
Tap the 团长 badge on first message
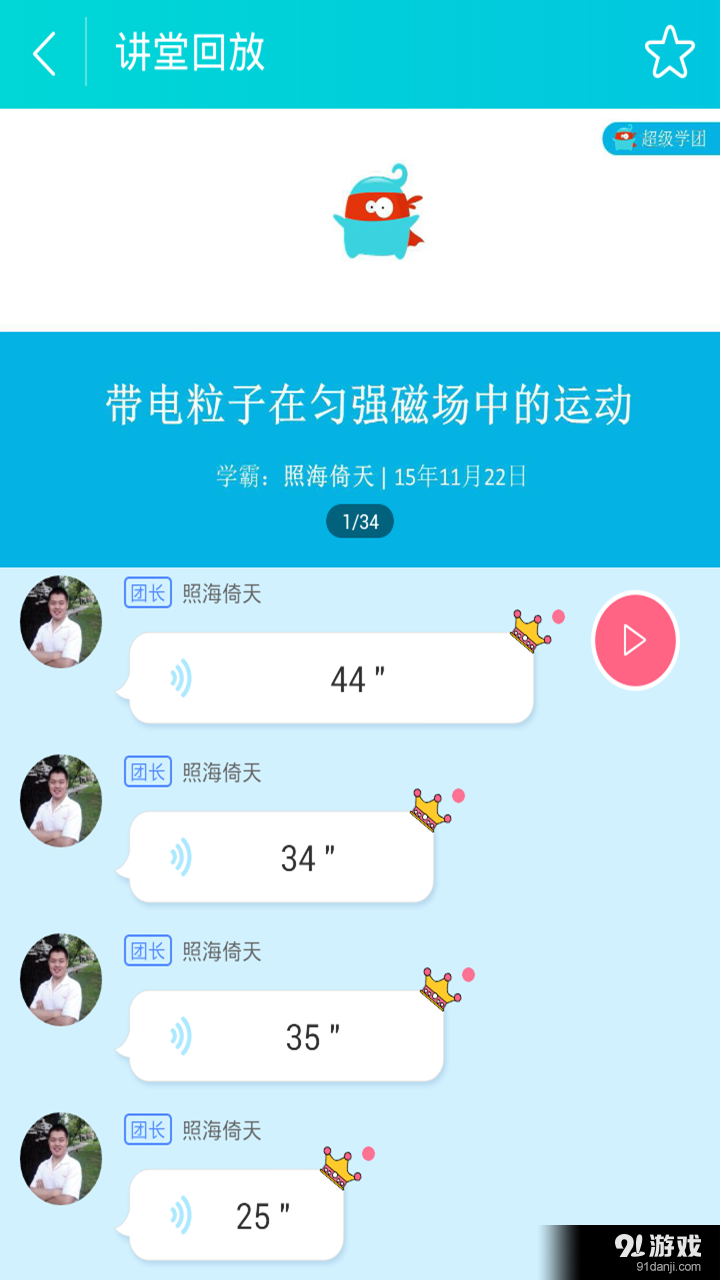pos(147,591)
